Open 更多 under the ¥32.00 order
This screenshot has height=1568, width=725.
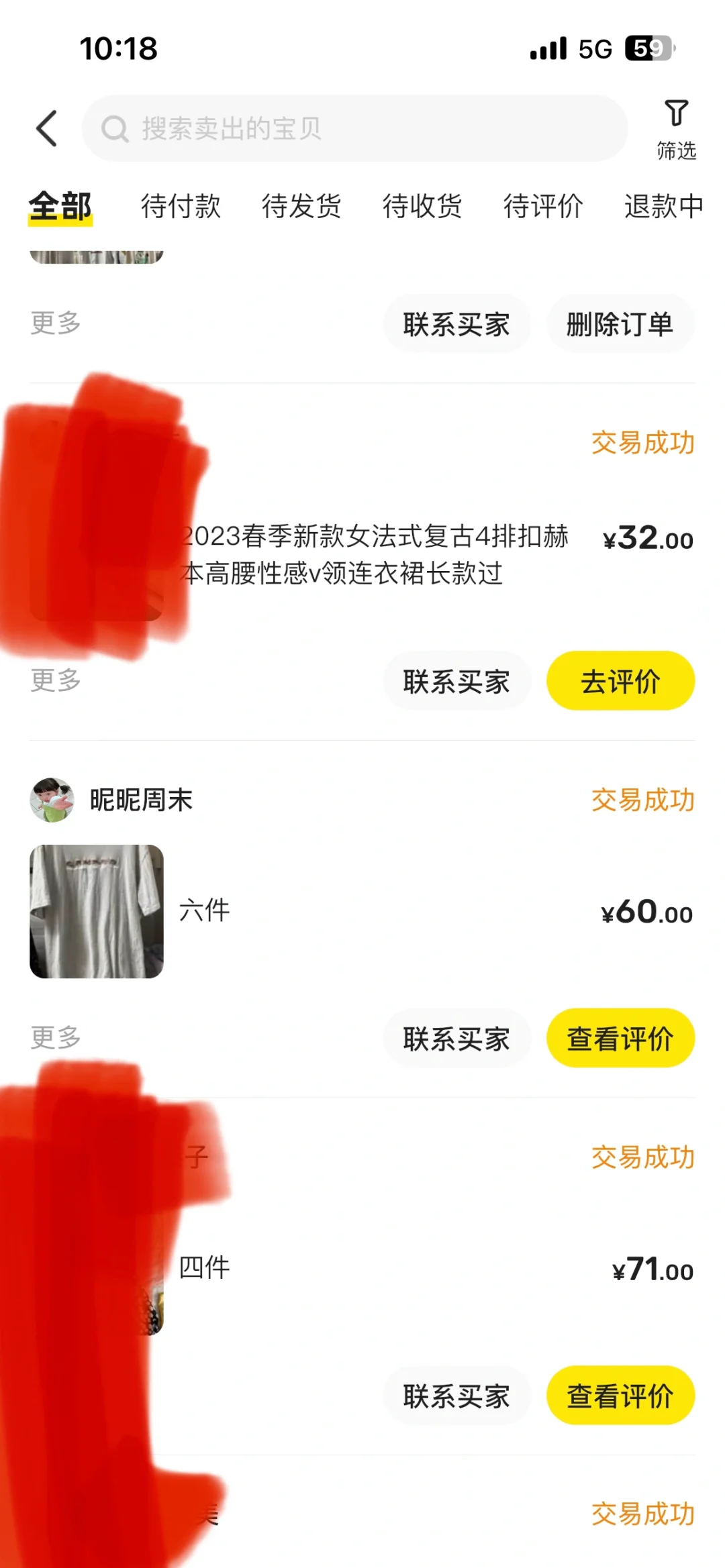[56, 680]
